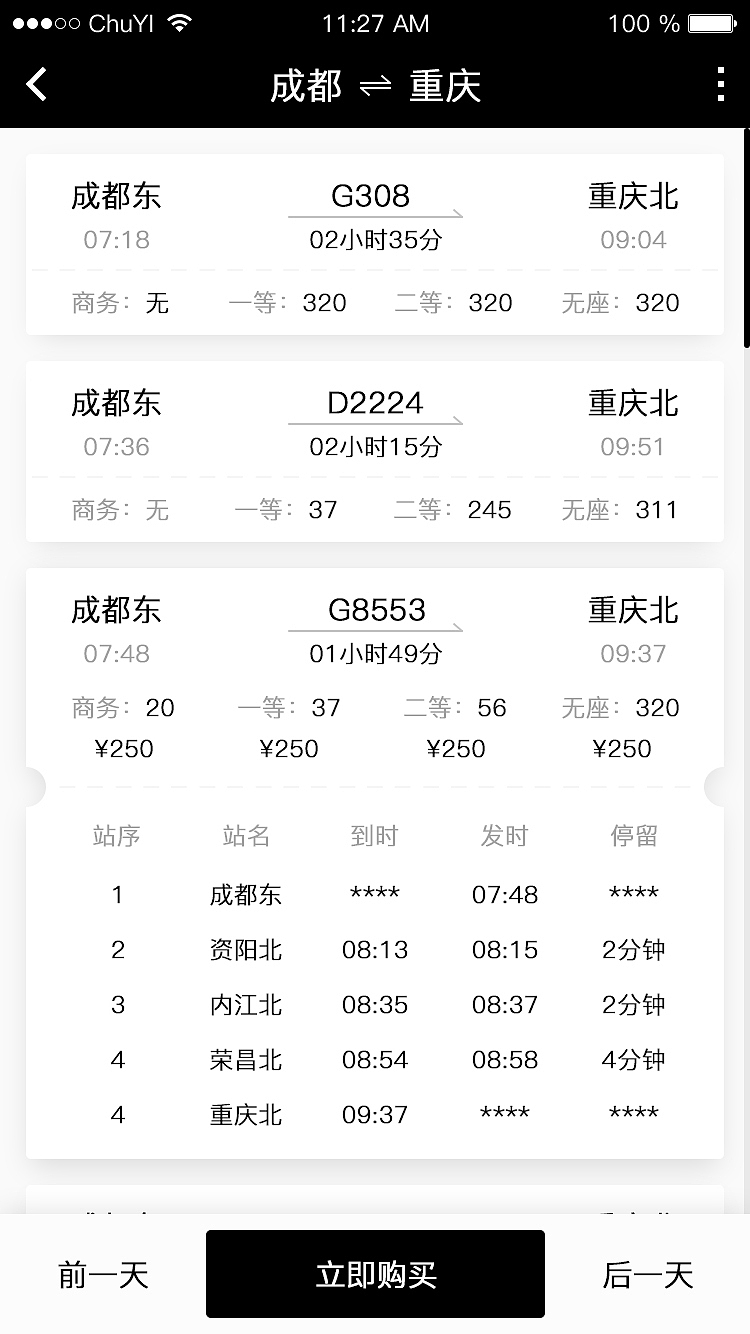Tap 后一天 to view next day
This screenshot has width=750, height=1334.
tap(647, 1274)
